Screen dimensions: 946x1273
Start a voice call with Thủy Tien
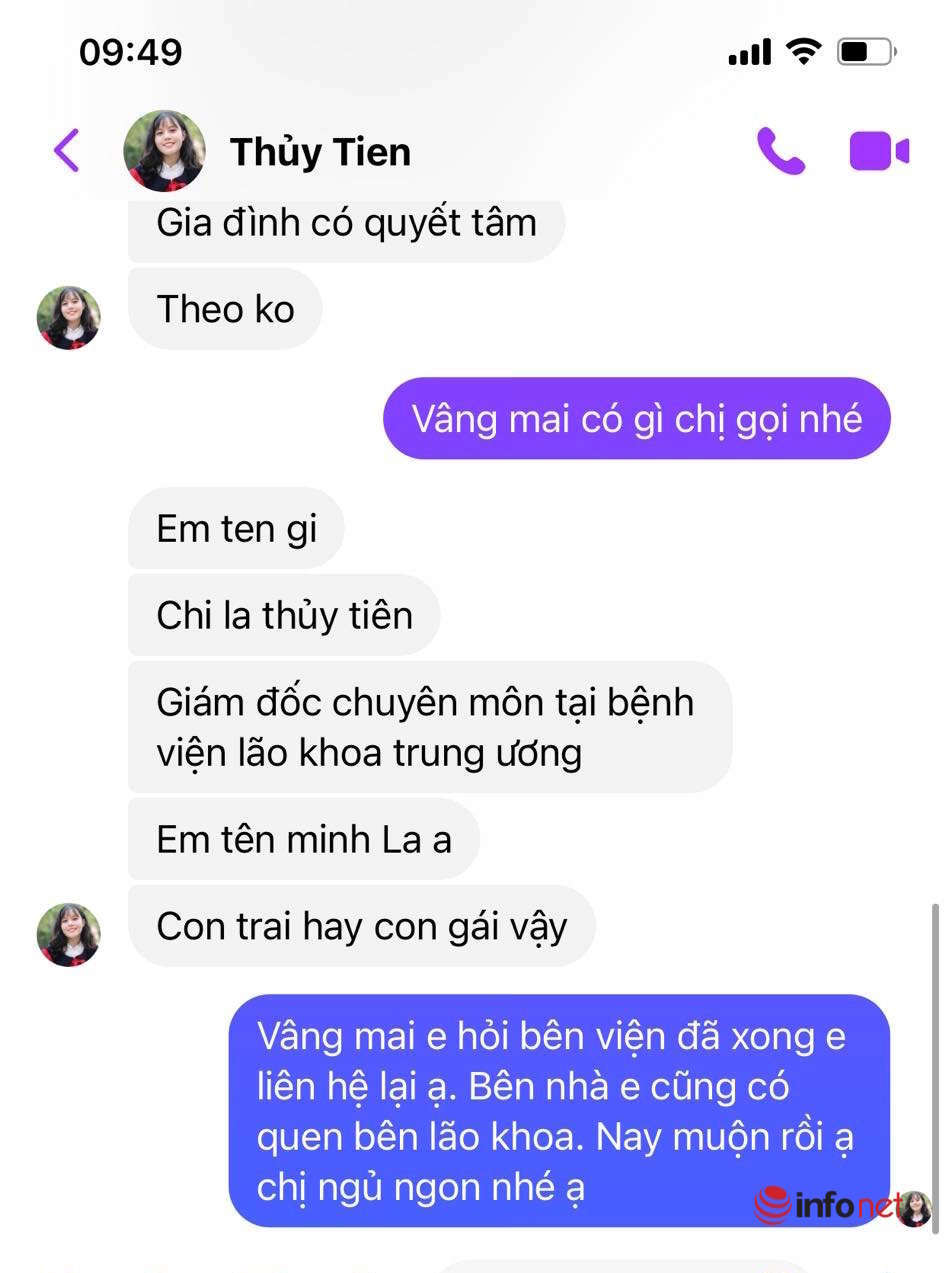click(780, 152)
